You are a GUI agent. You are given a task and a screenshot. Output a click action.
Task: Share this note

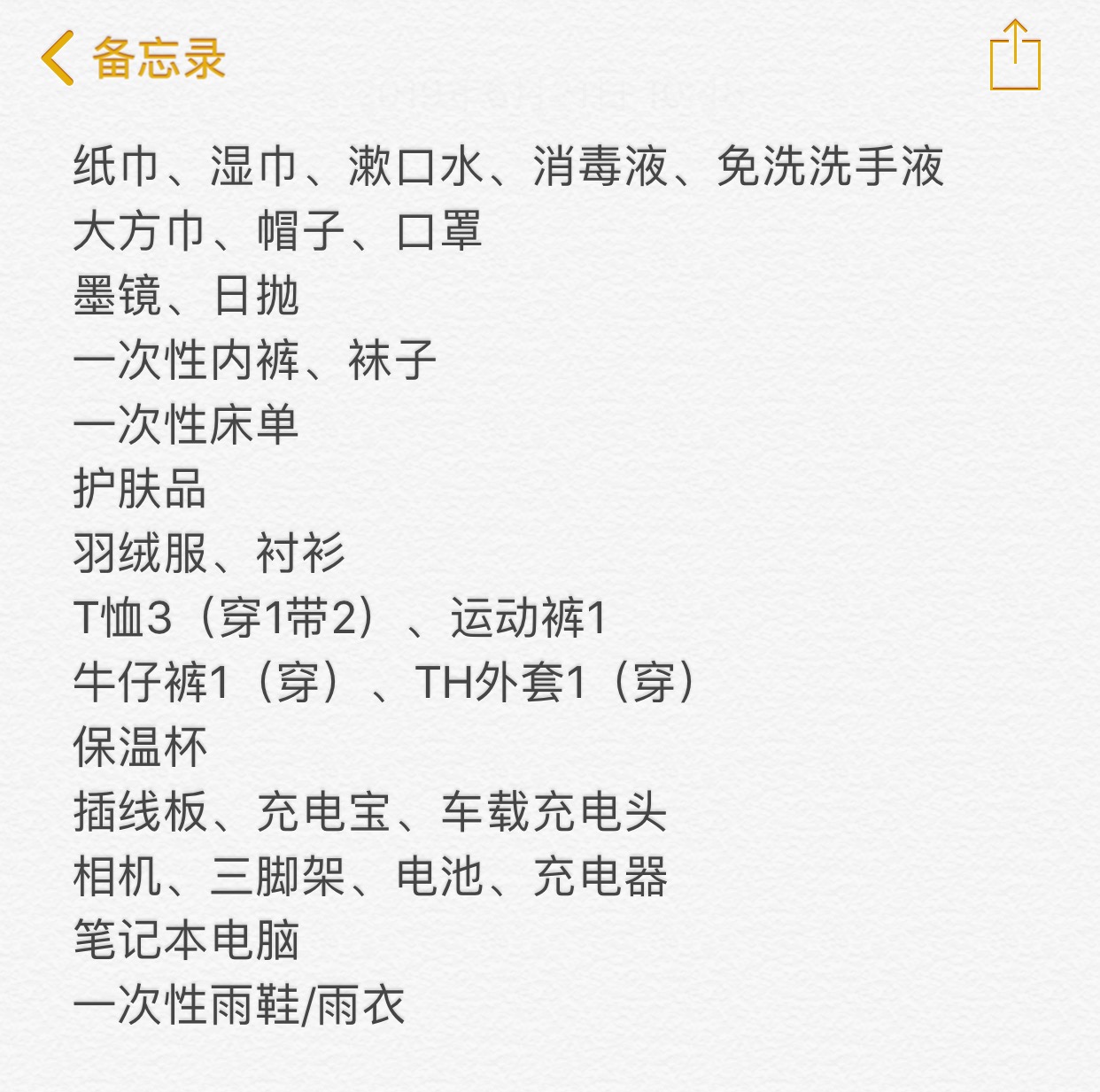pos(1014,57)
